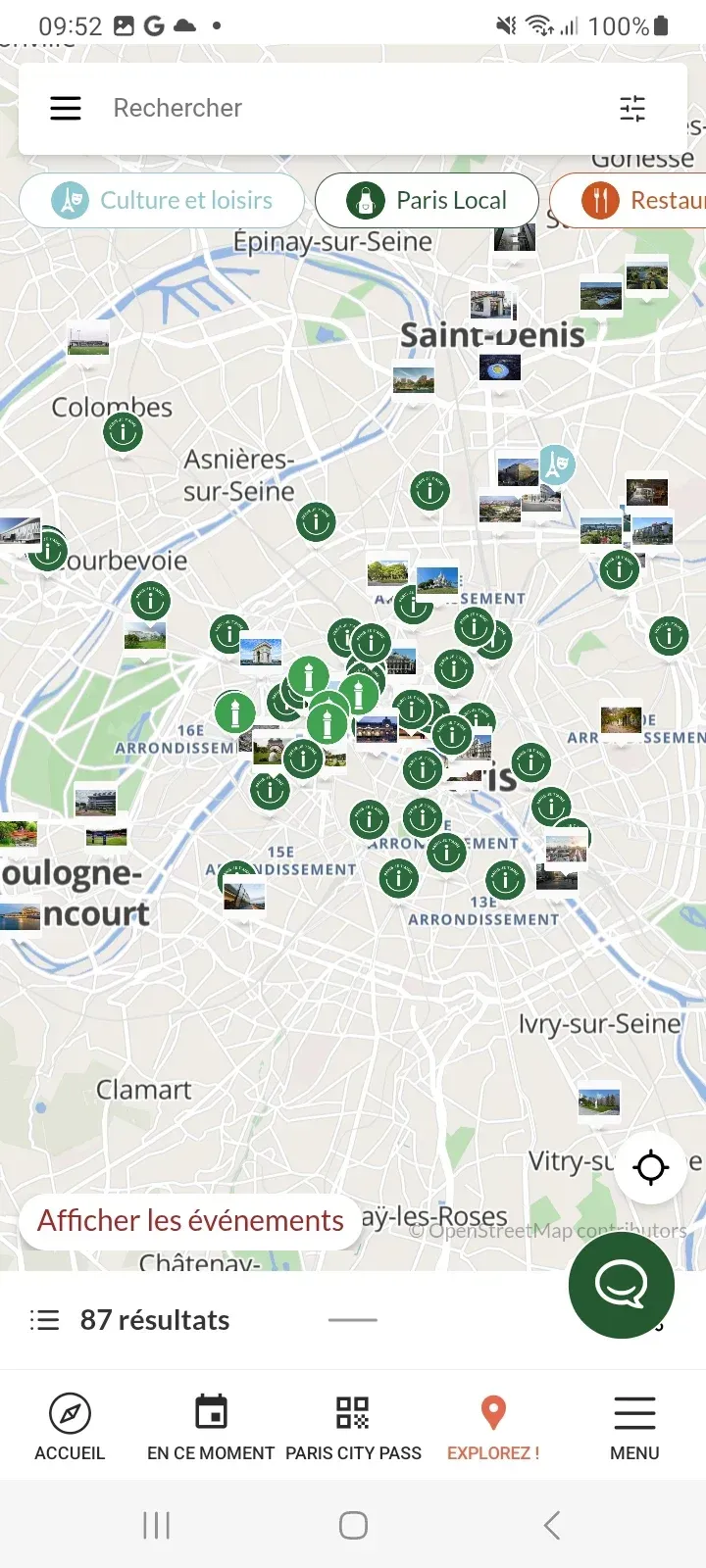Image resolution: width=706 pixels, height=1568 pixels.
Task: Tap the info marker in Colombes
Action: click(x=124, y=432)
